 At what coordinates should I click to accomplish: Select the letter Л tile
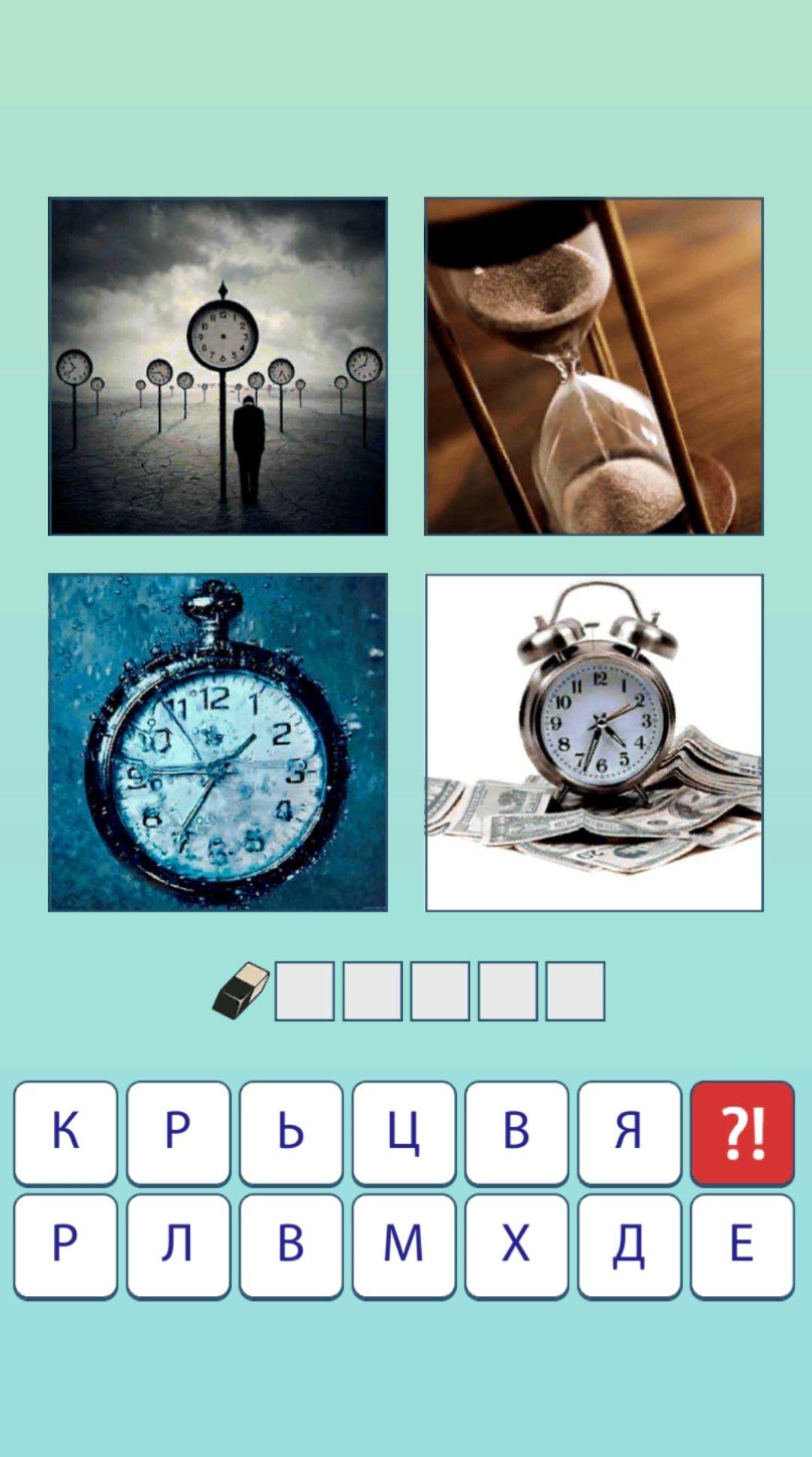(x=178, y=1245)
